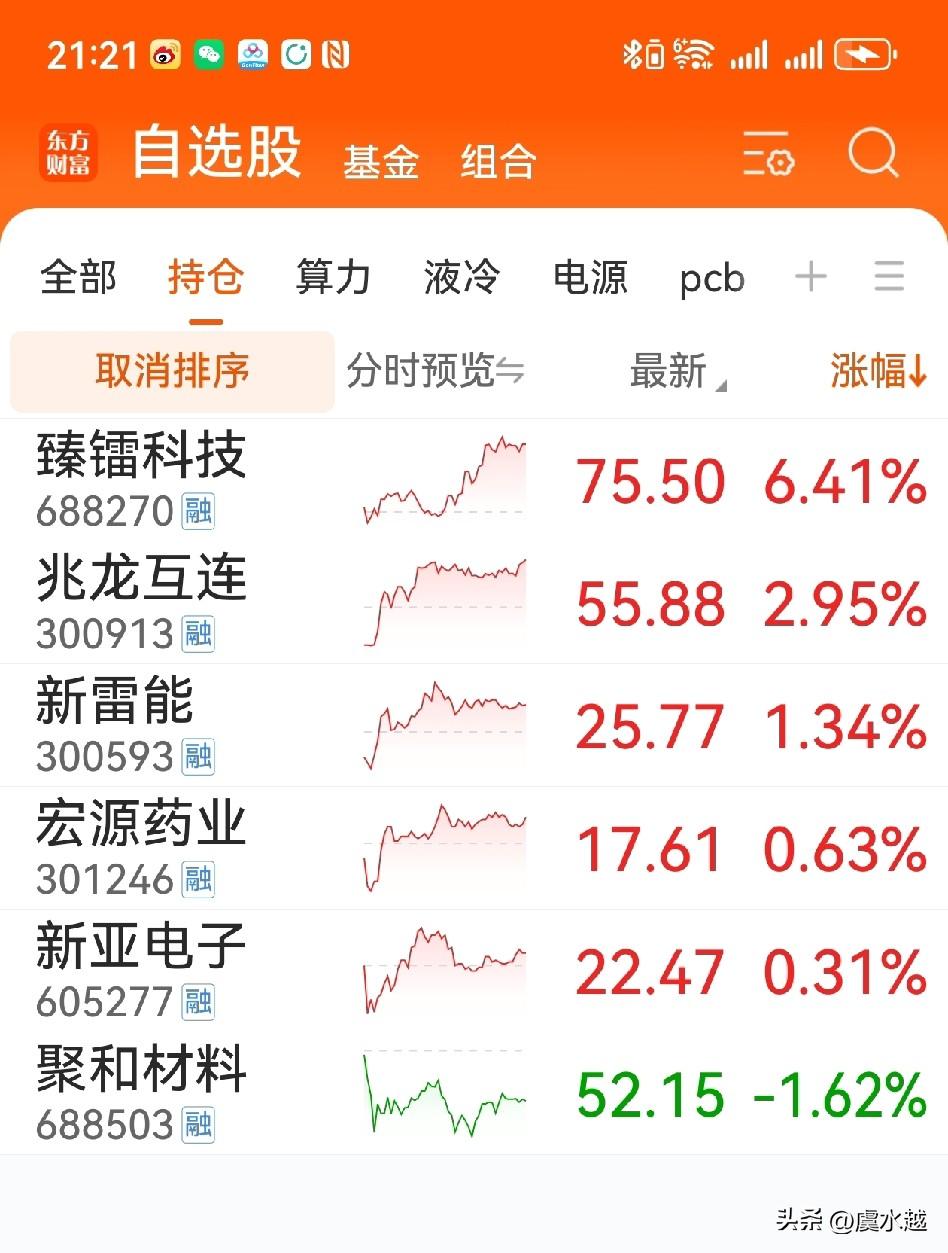Select the 全部 group tab
Viewport: 948px width, 1253px height.
78,277
